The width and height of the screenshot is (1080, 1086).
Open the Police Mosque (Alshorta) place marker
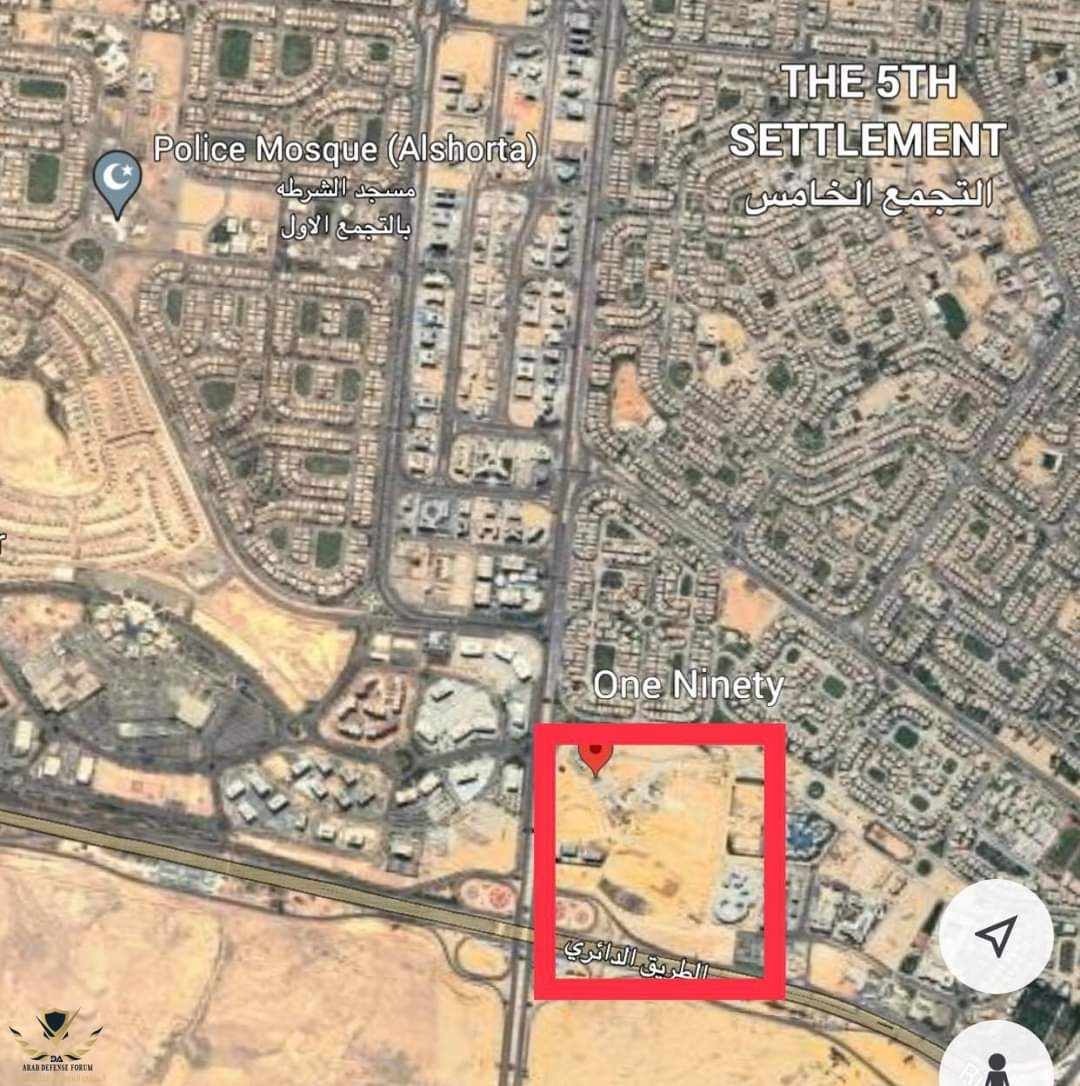[117, 182]
